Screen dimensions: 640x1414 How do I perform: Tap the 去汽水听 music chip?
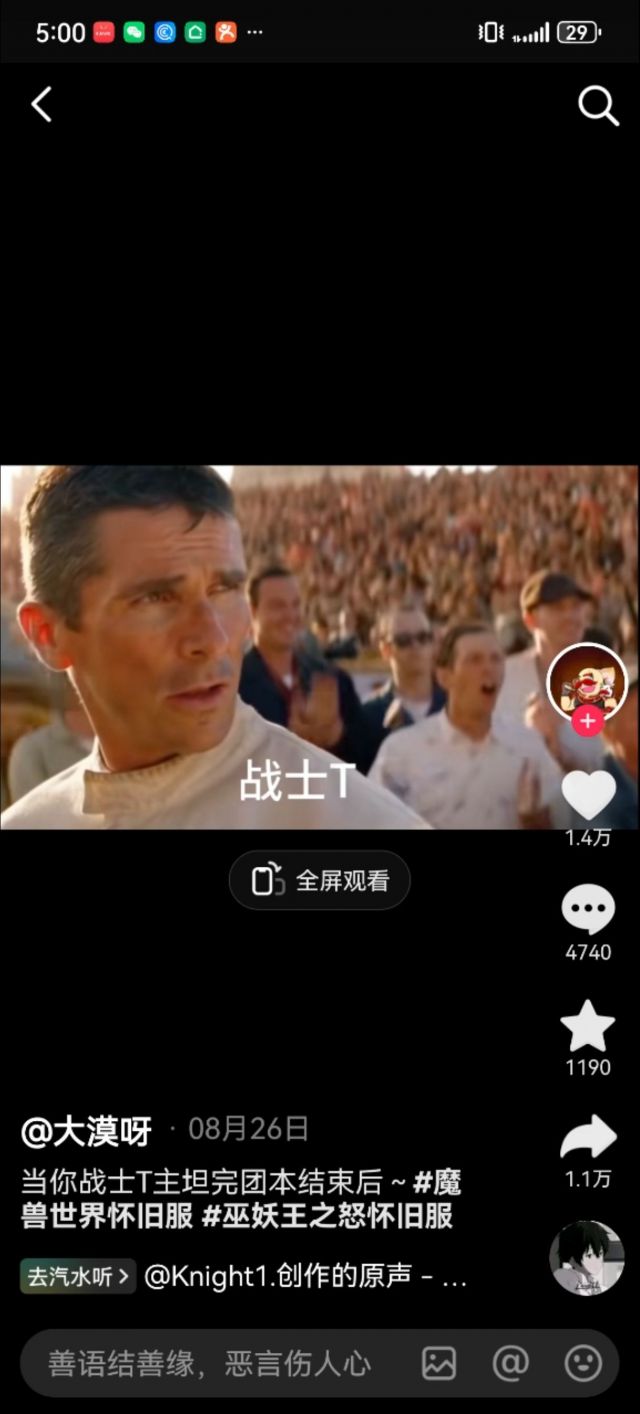click(x=78, y=1276)
